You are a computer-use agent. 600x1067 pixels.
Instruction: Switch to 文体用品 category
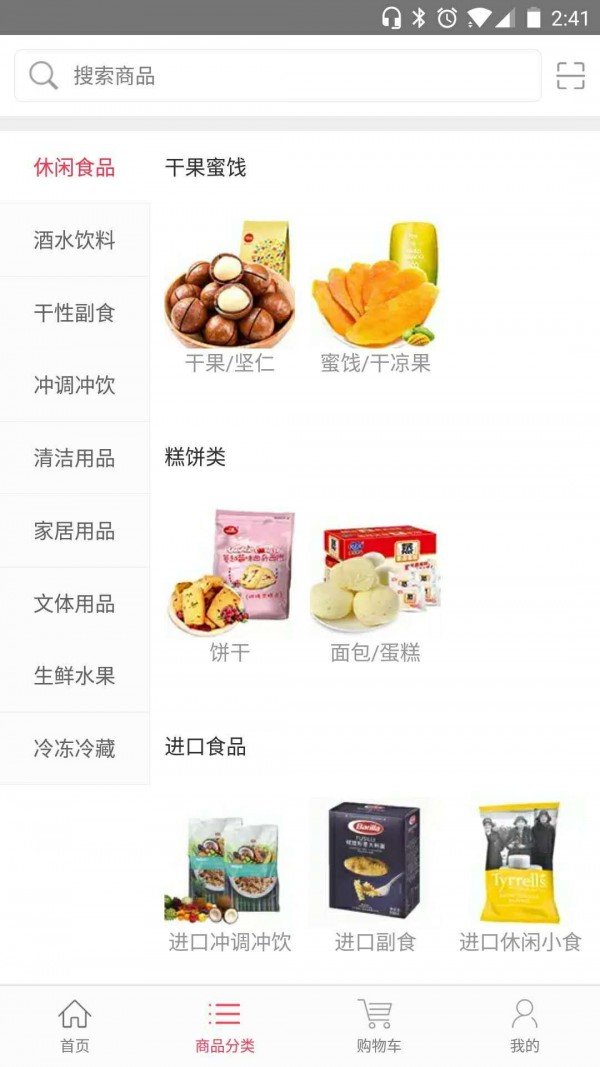[x=75, y=603]
